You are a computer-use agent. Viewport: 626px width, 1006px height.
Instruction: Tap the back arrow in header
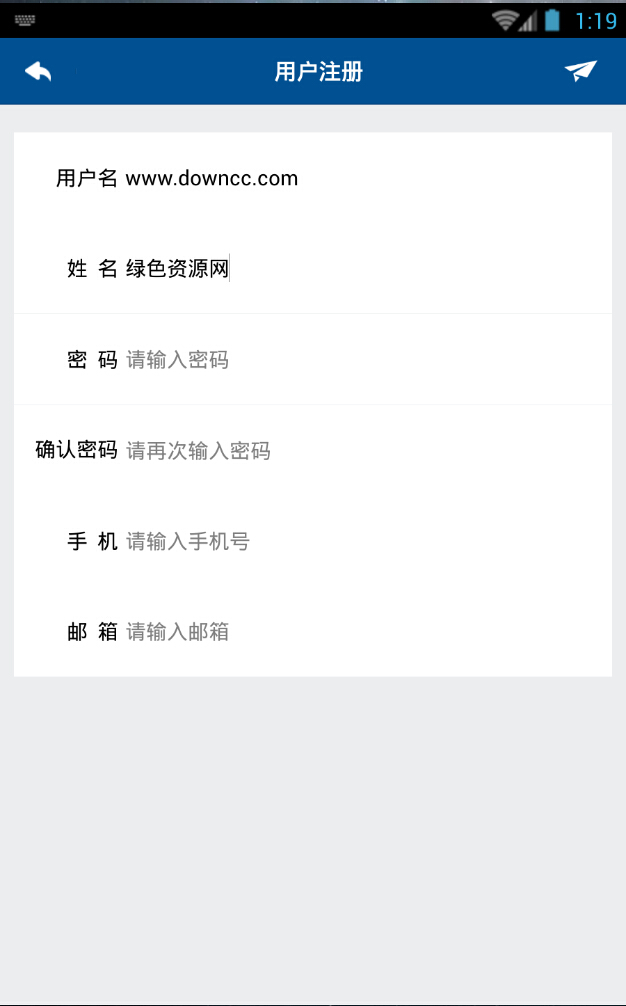click(x=38, y=71)
